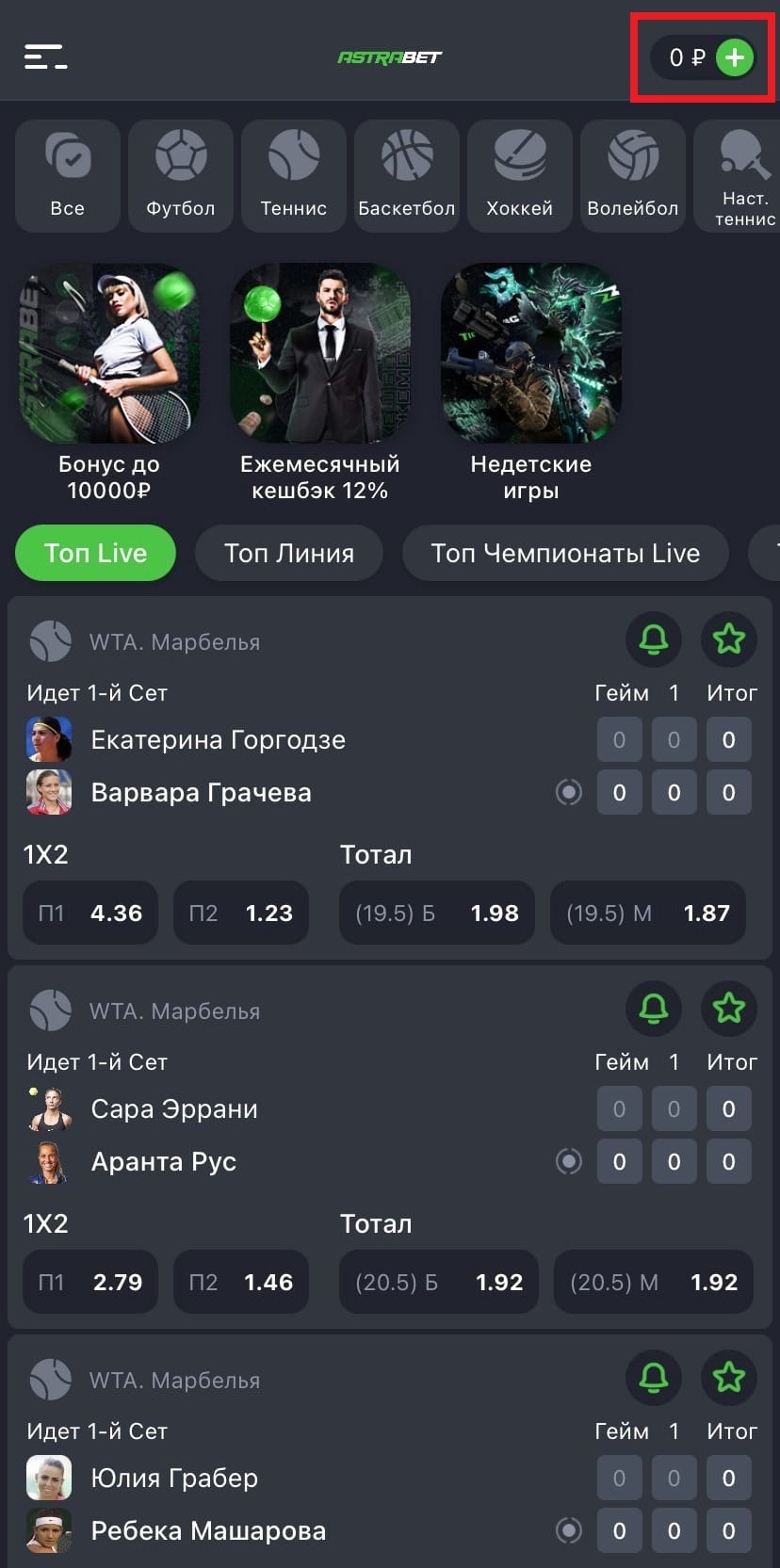Image resolution: width=780 pixels, height=1568 pixels.
Task: Choose total (20.5) М at 1.92
Action: [x=653, y=1282]
